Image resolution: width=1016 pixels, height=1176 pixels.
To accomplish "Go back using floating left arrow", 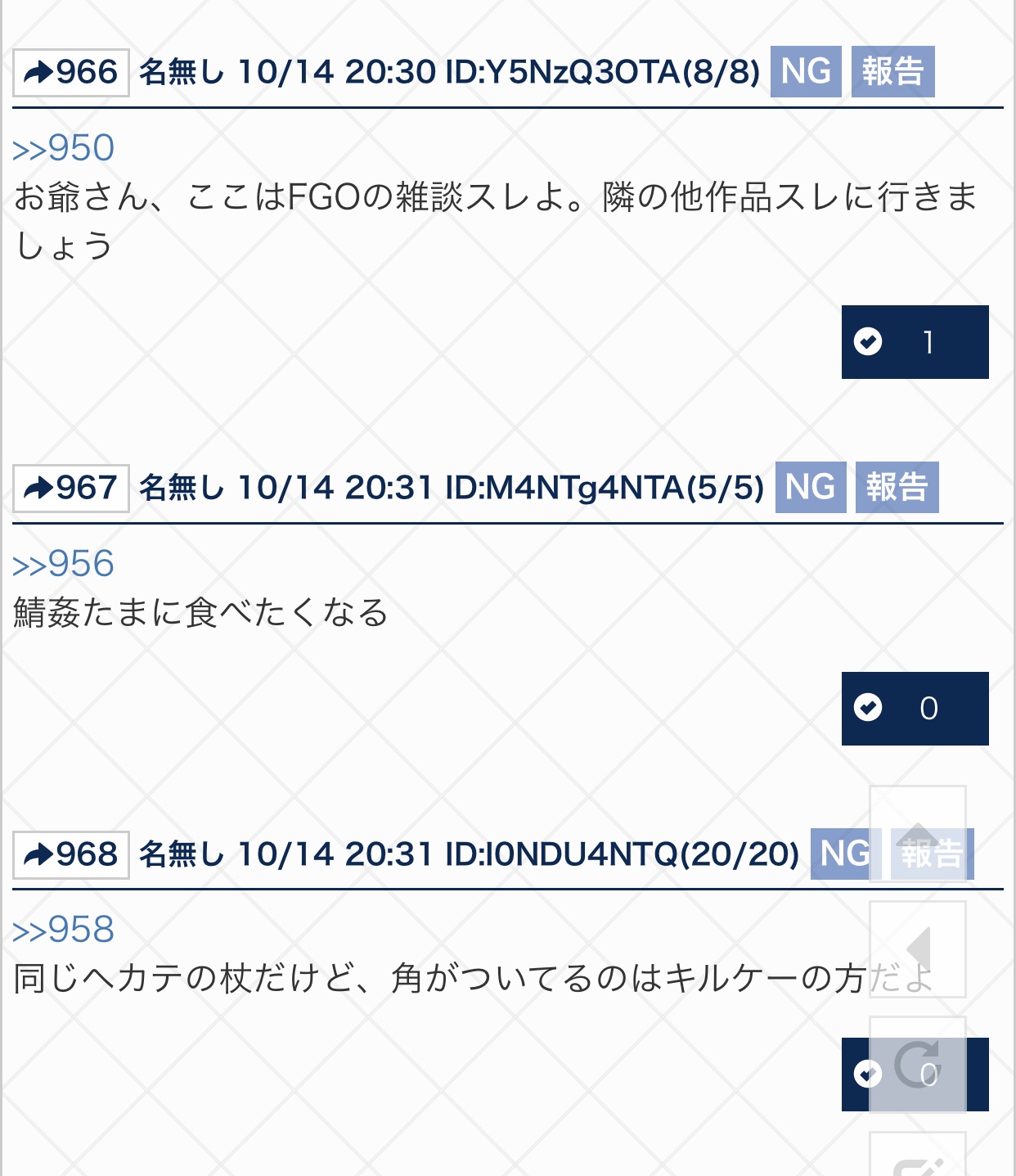I will click(918, 949).
